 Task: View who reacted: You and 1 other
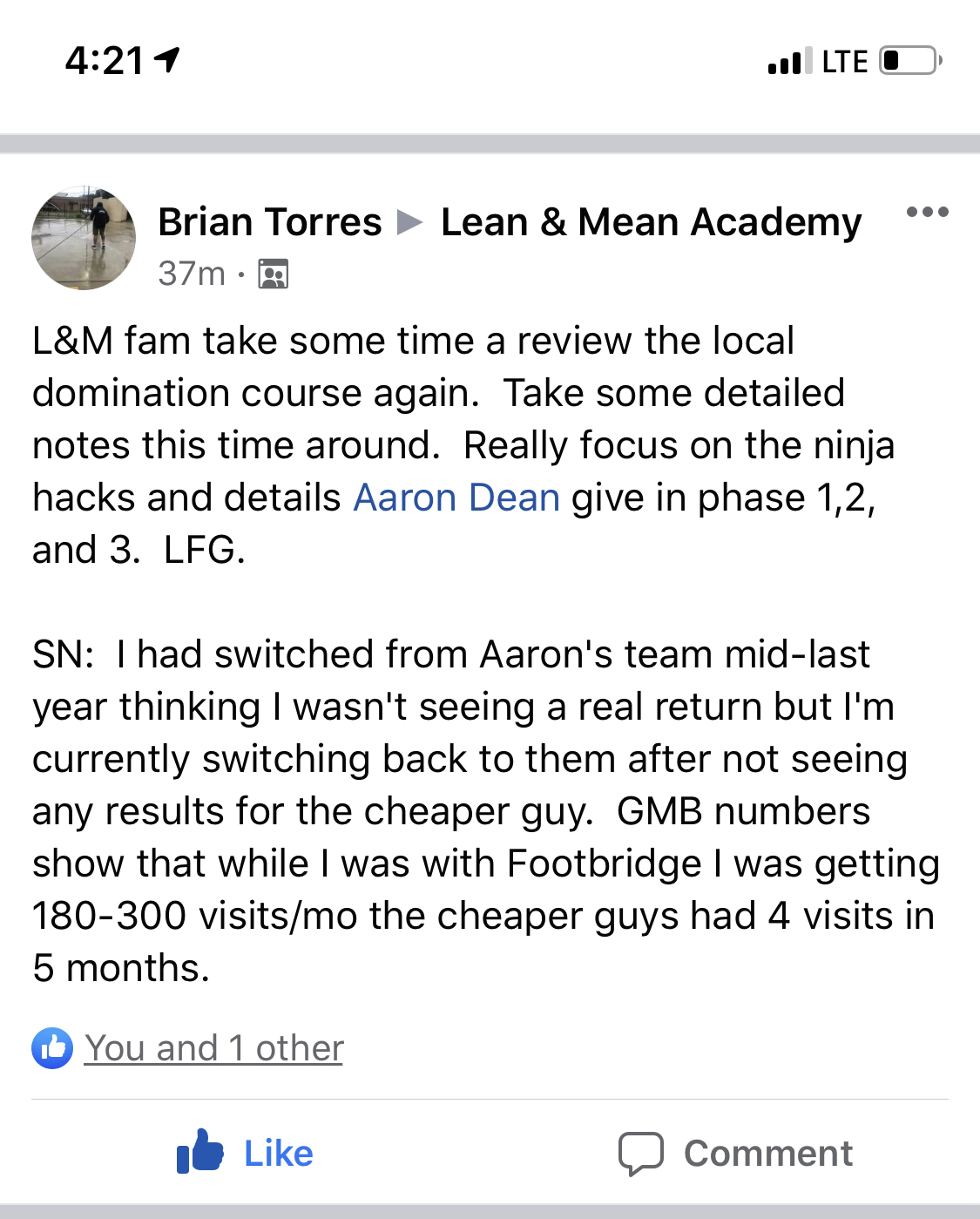(213, 1048)
